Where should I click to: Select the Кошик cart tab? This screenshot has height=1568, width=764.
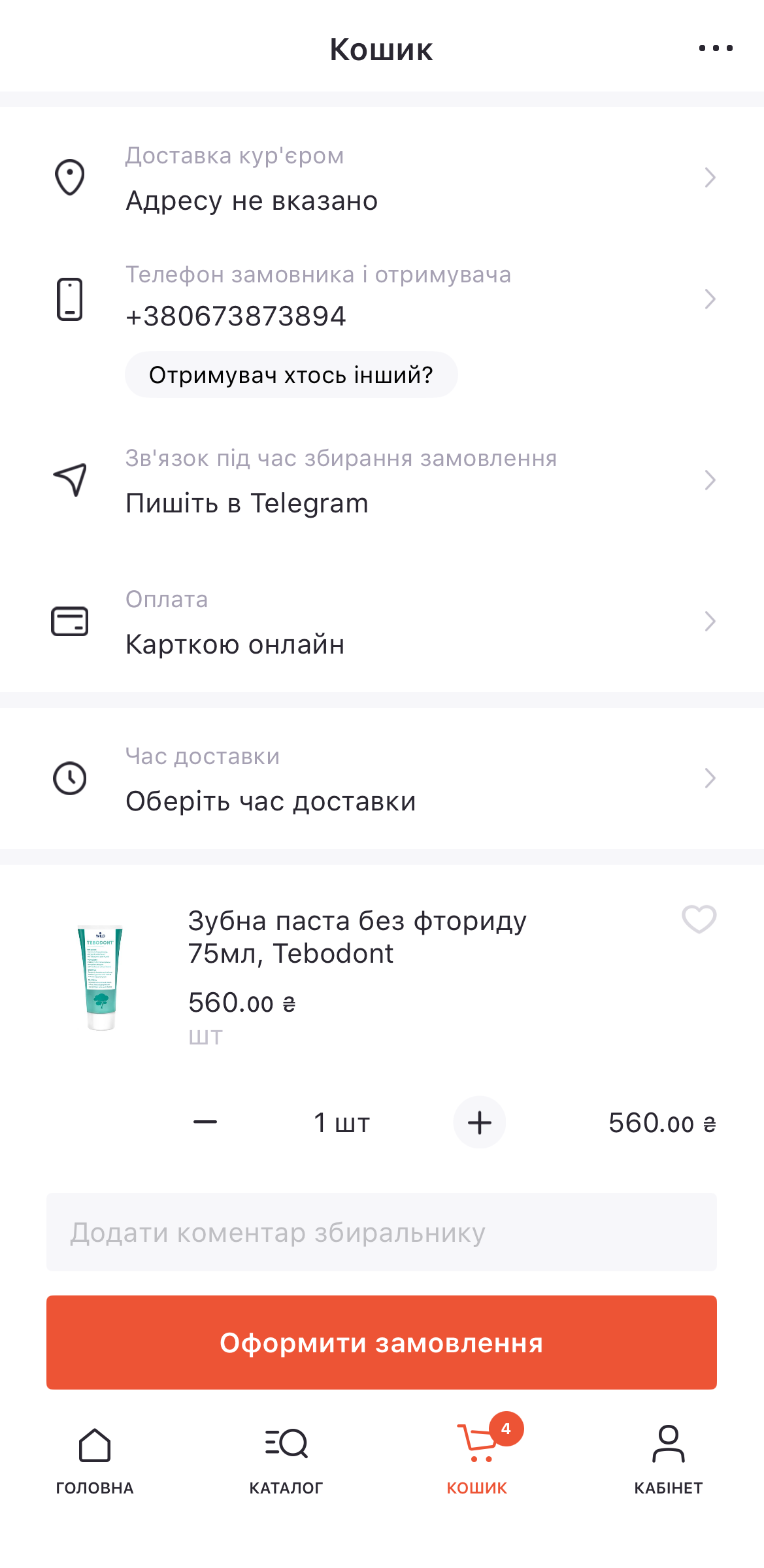pos(477,1459)
